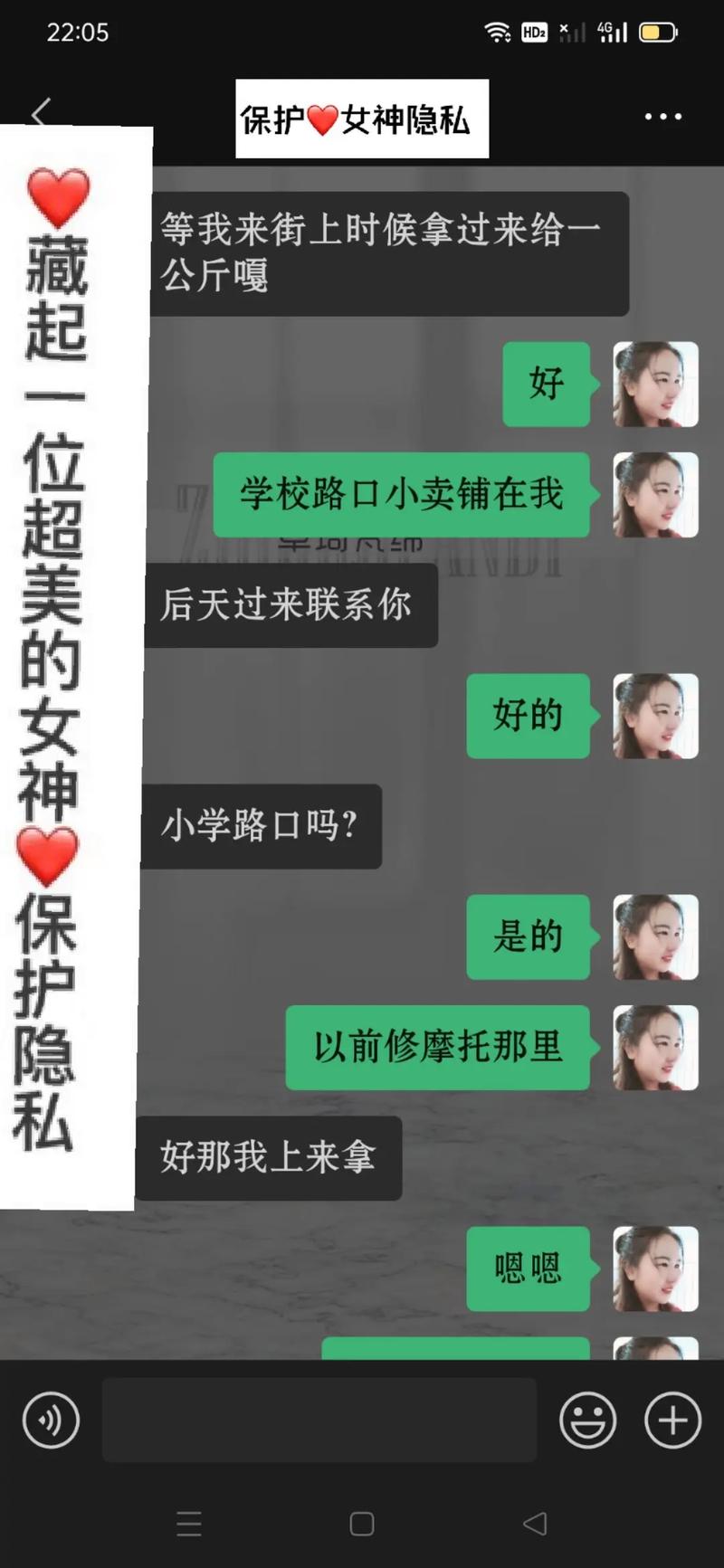724x1568 pixels.
Task: Select the 以前修摩托那里 green bubble
Action: coord(438,1049)
